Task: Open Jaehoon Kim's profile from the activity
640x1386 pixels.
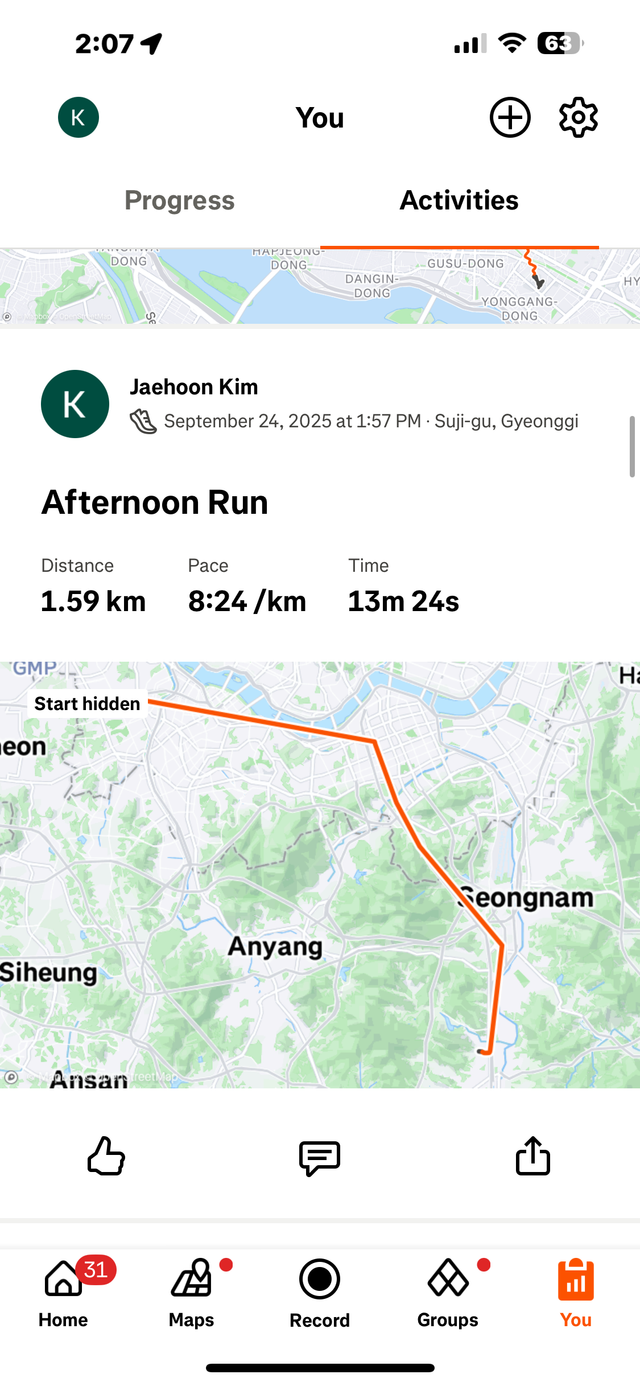Action: click(194, 387)
